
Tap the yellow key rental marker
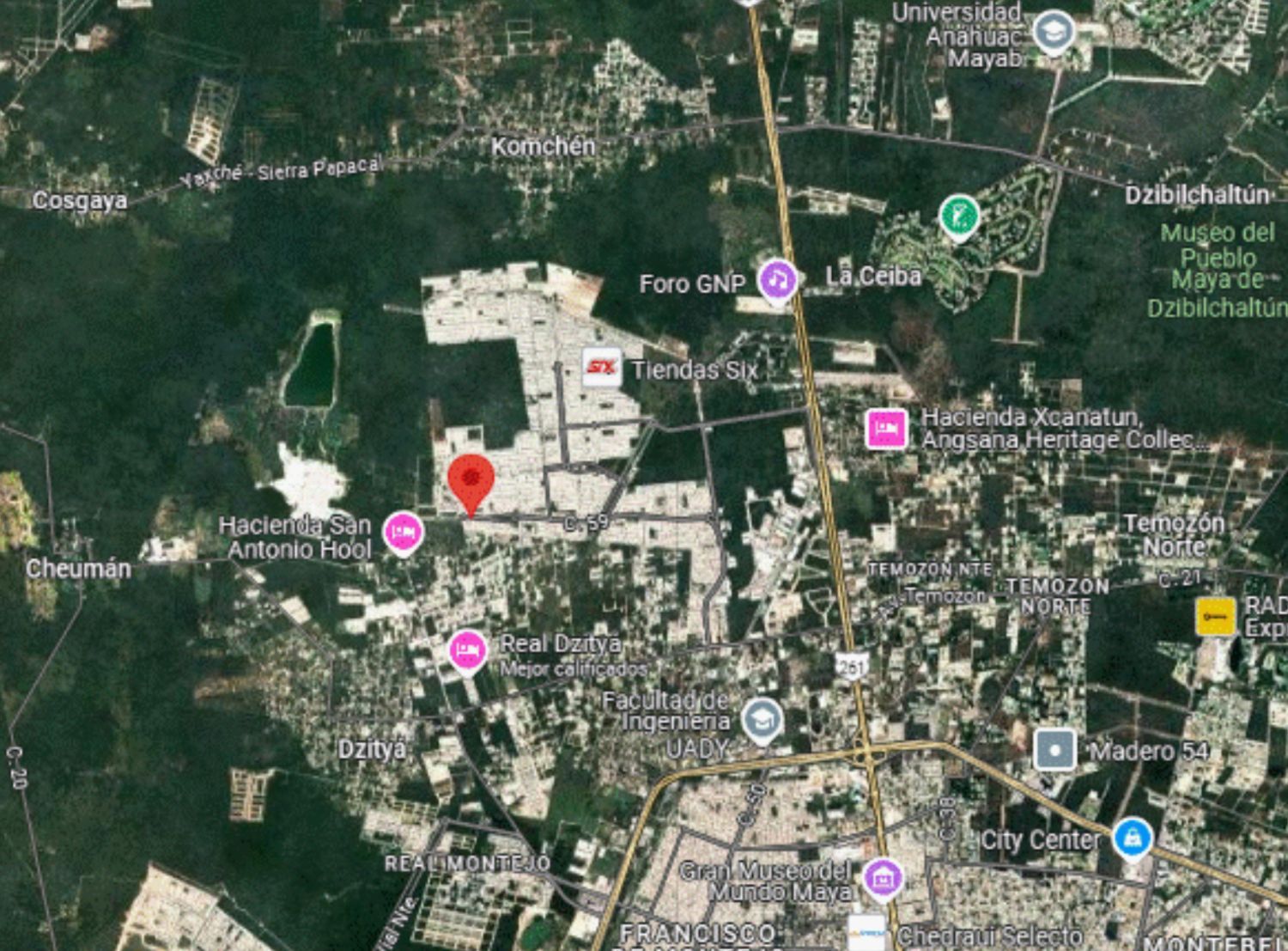pos(1216,616)
